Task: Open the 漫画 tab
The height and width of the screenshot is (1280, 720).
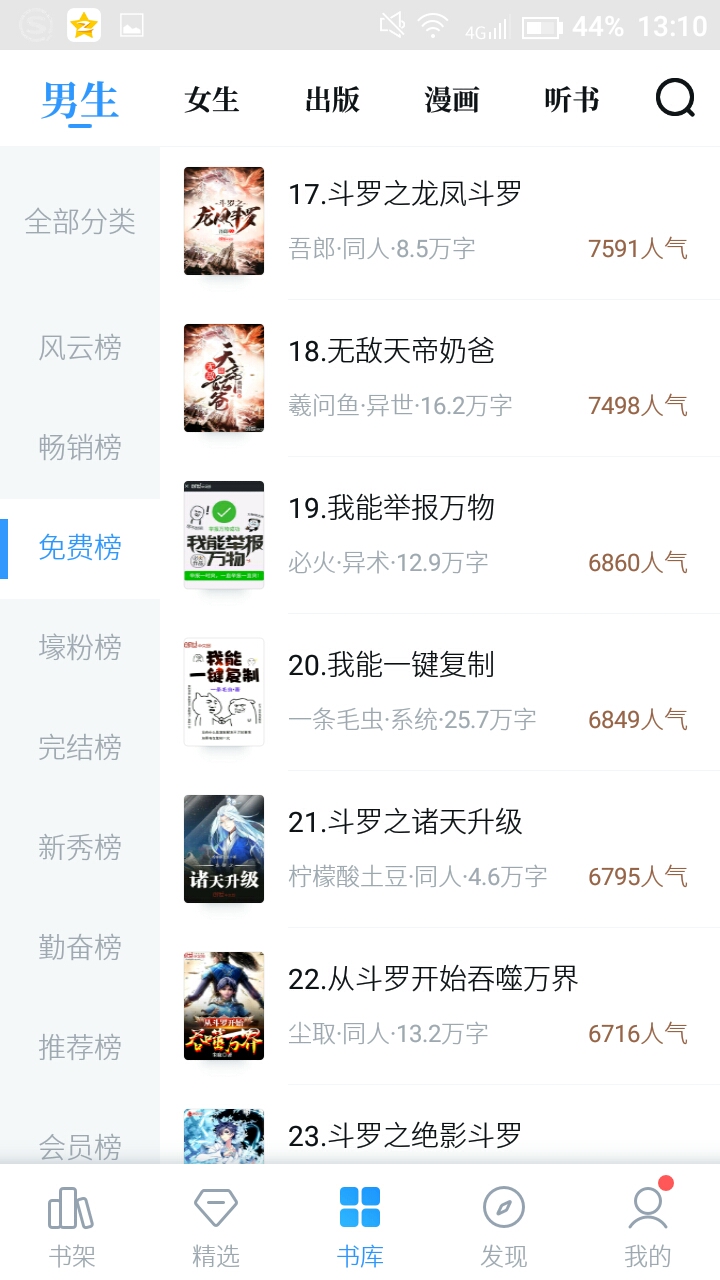Action: coord(452,100)
